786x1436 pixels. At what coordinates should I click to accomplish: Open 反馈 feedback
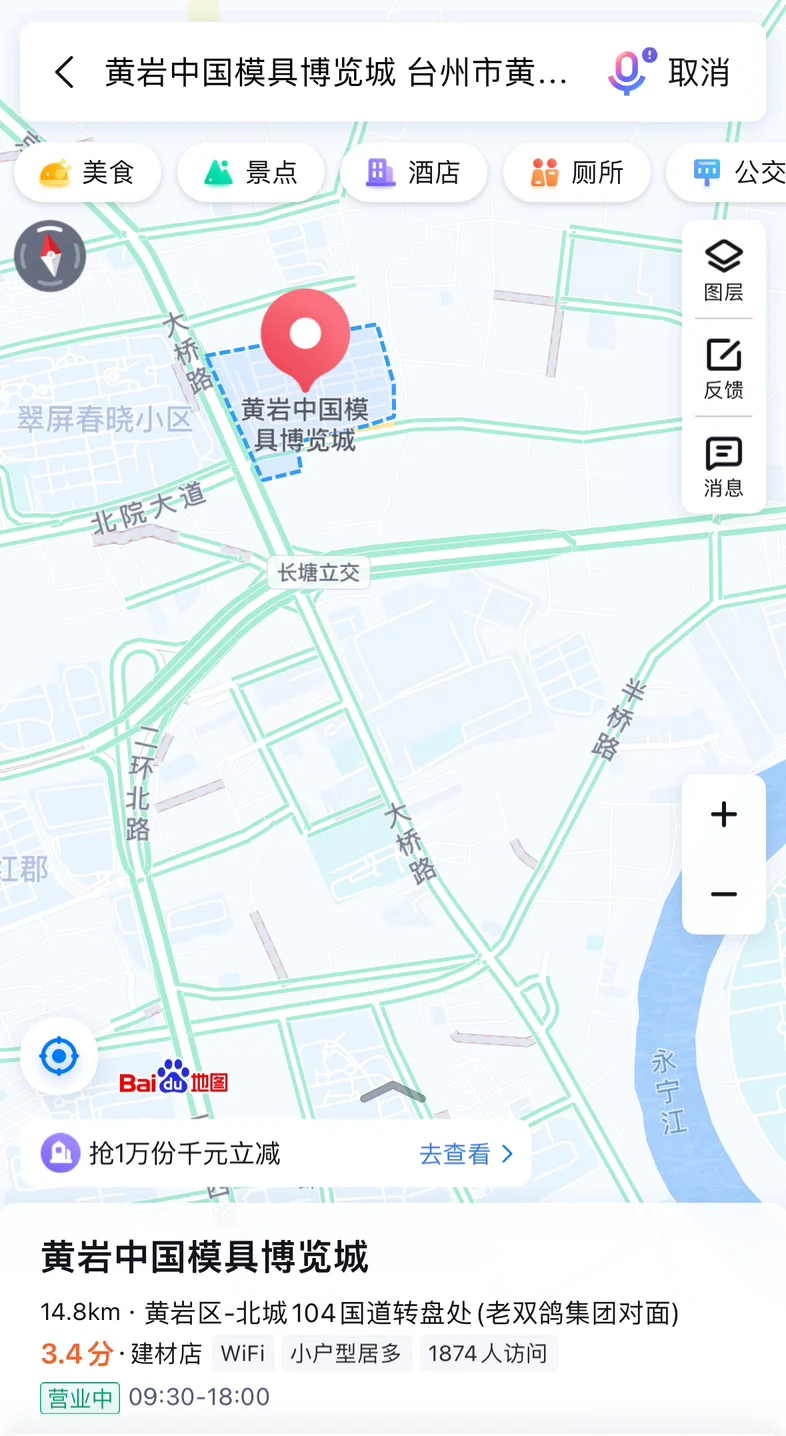click(x=724, y=369)
